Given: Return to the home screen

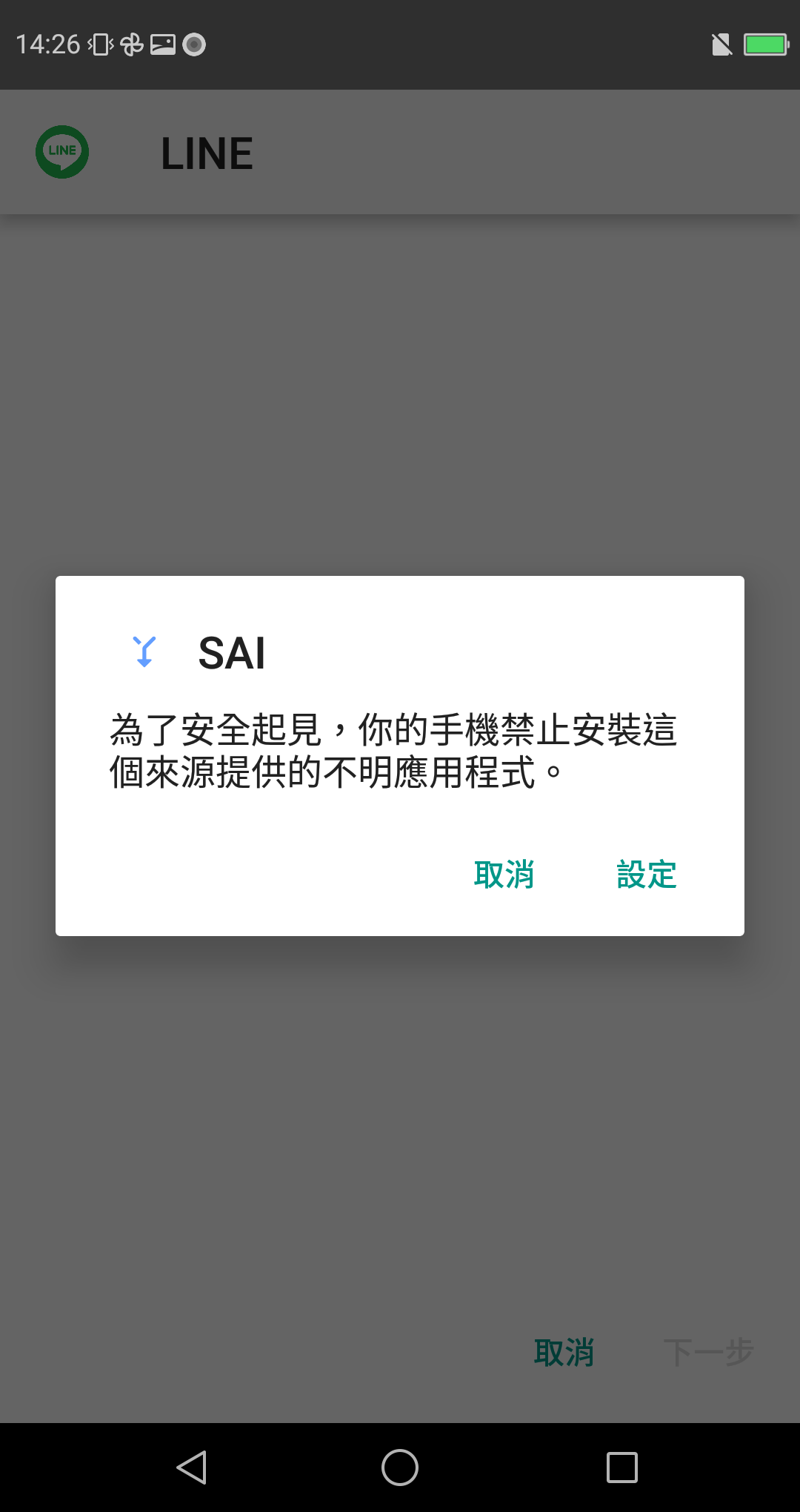Looking at the screenshot, I should tap(400, 1468).
